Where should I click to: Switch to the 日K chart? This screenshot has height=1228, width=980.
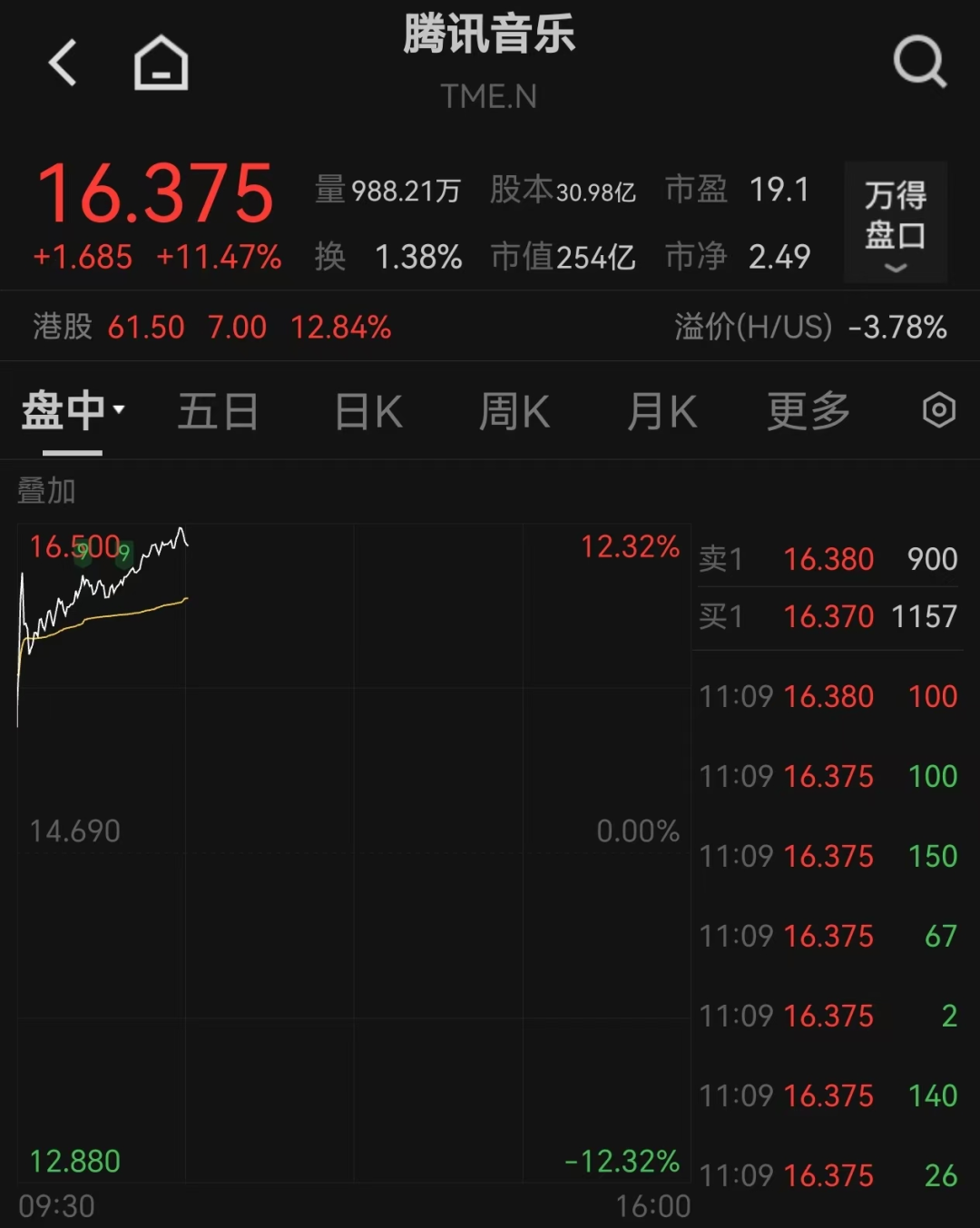click(367, 411)
